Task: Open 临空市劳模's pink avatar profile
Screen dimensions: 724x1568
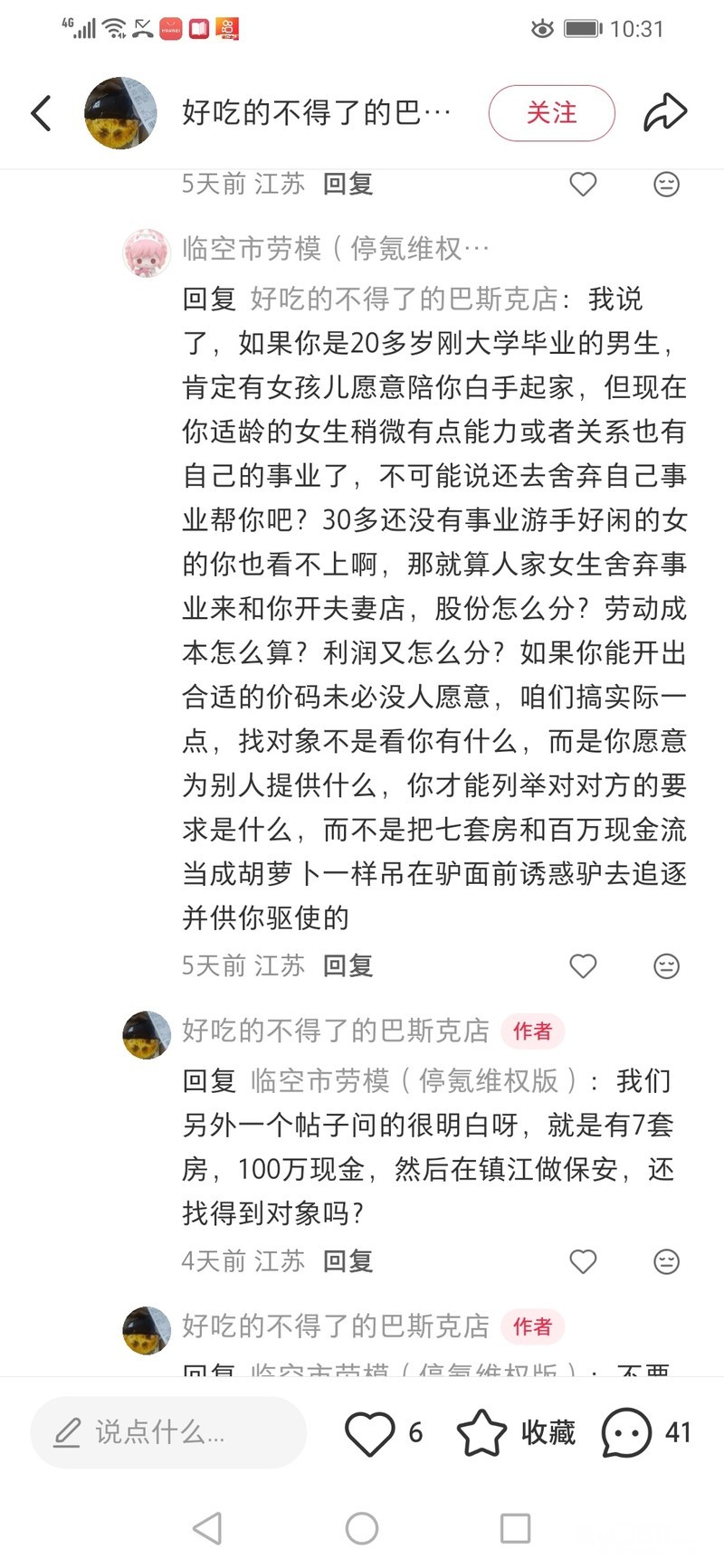Action: [x=147, y=252]
